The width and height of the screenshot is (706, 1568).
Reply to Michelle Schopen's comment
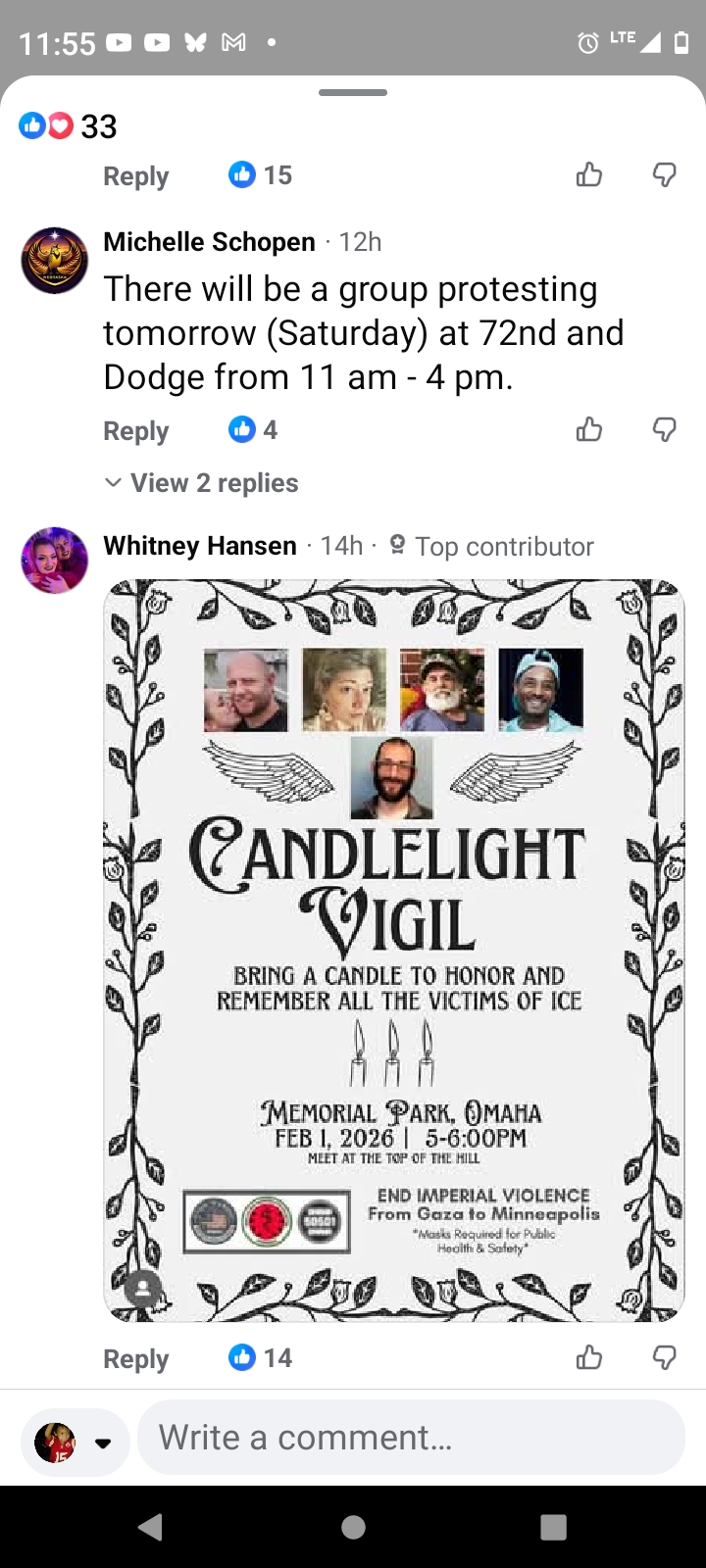[135, 431]
